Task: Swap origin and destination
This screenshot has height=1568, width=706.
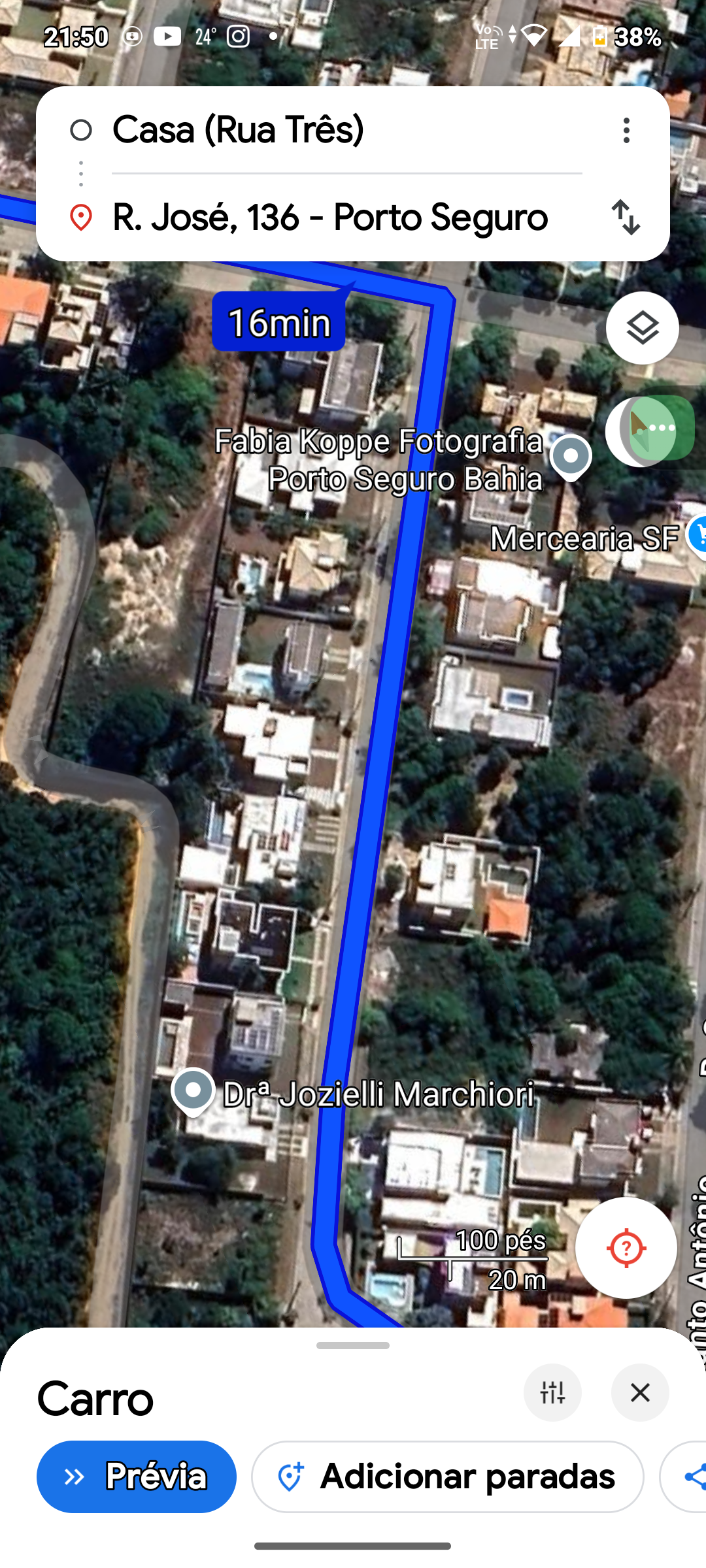Action: [x=626, y=217]
